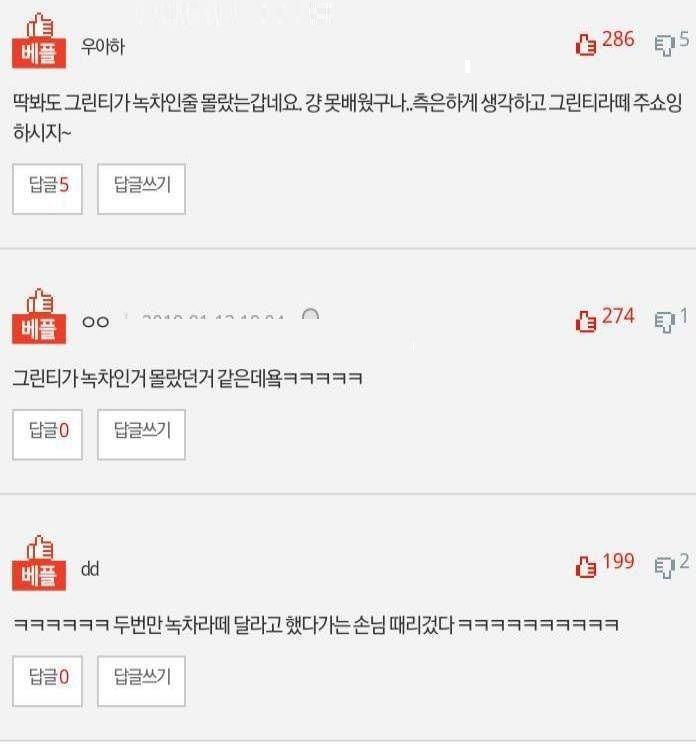Viewport: 696px width, 747px height.
Task: Dislike the comment by 우아하
Action: click(x=664, y=43)
